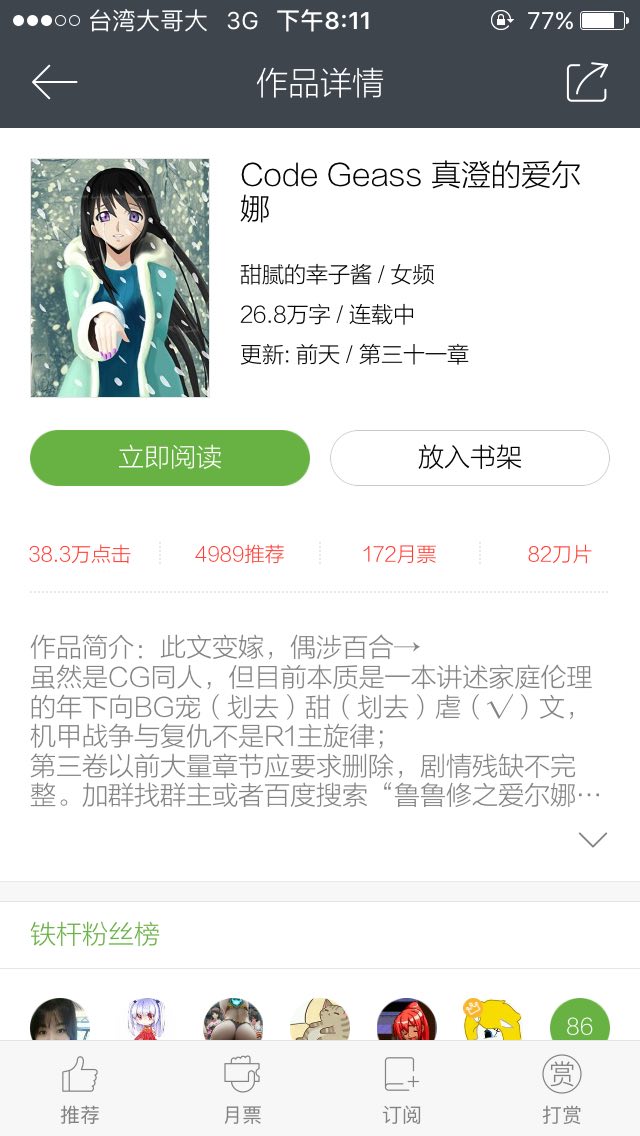Add the book with 放入书架
The height and width of the screenshot is (1136, 640).
point(469,458)
